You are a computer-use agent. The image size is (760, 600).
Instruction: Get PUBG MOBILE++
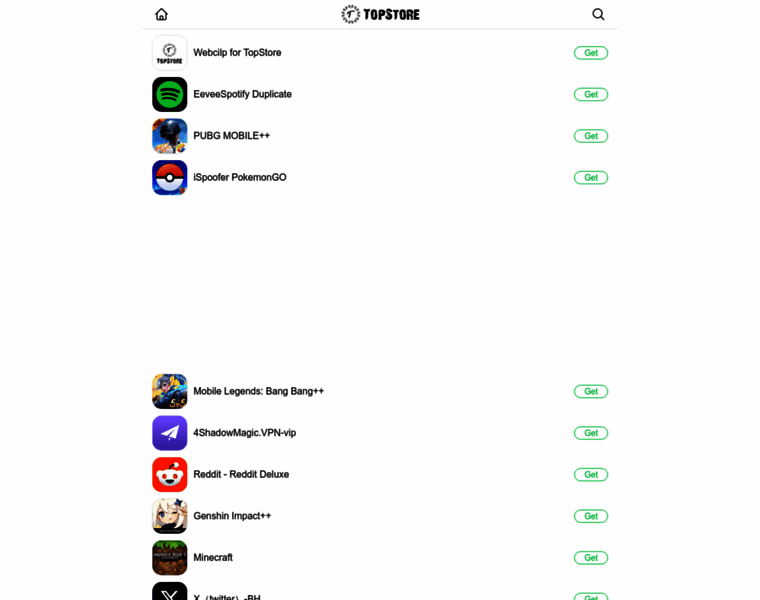(x=590, y=136)
